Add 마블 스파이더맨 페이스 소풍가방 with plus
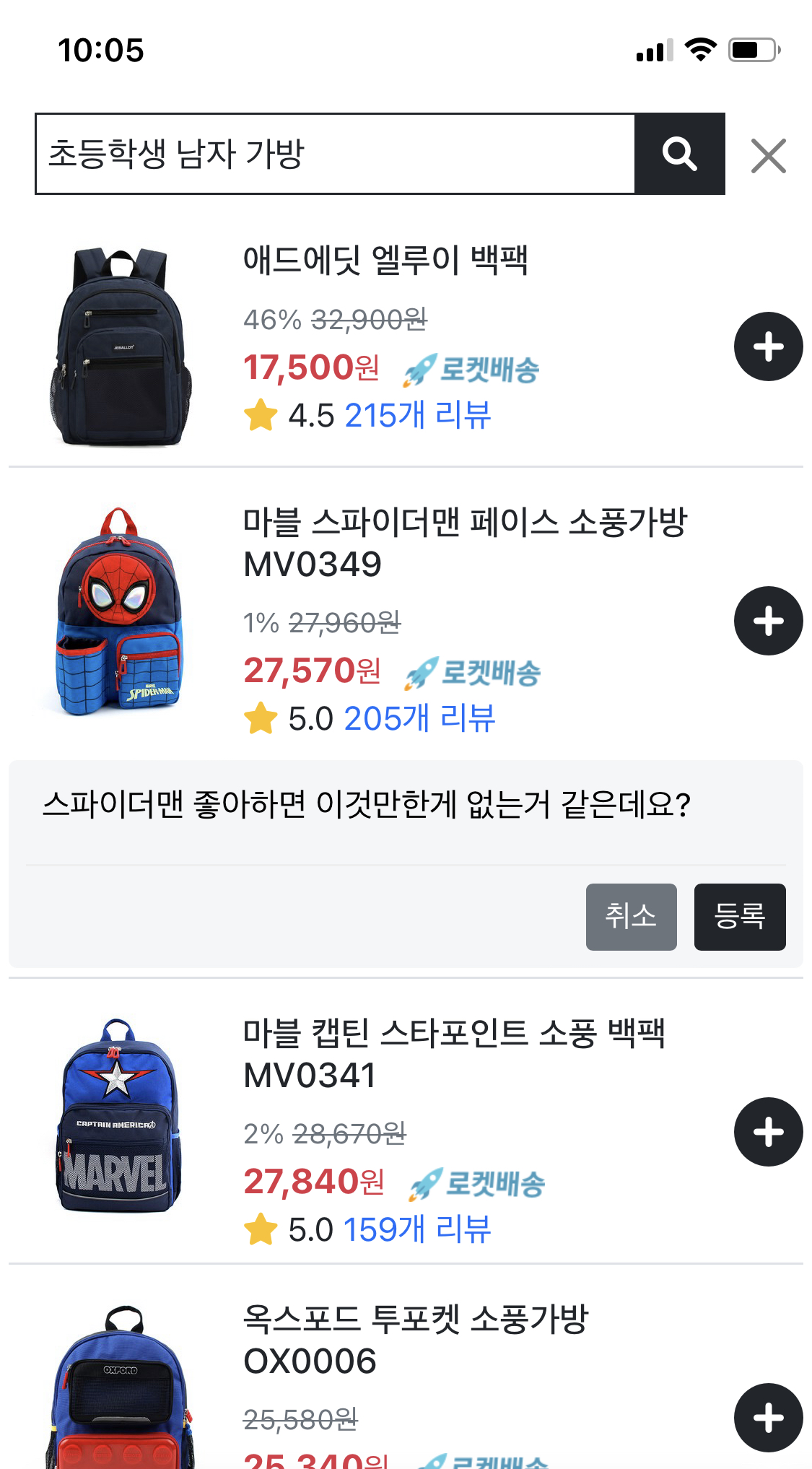The height and width of the screenshot is (1469, 812). (768, 621)
